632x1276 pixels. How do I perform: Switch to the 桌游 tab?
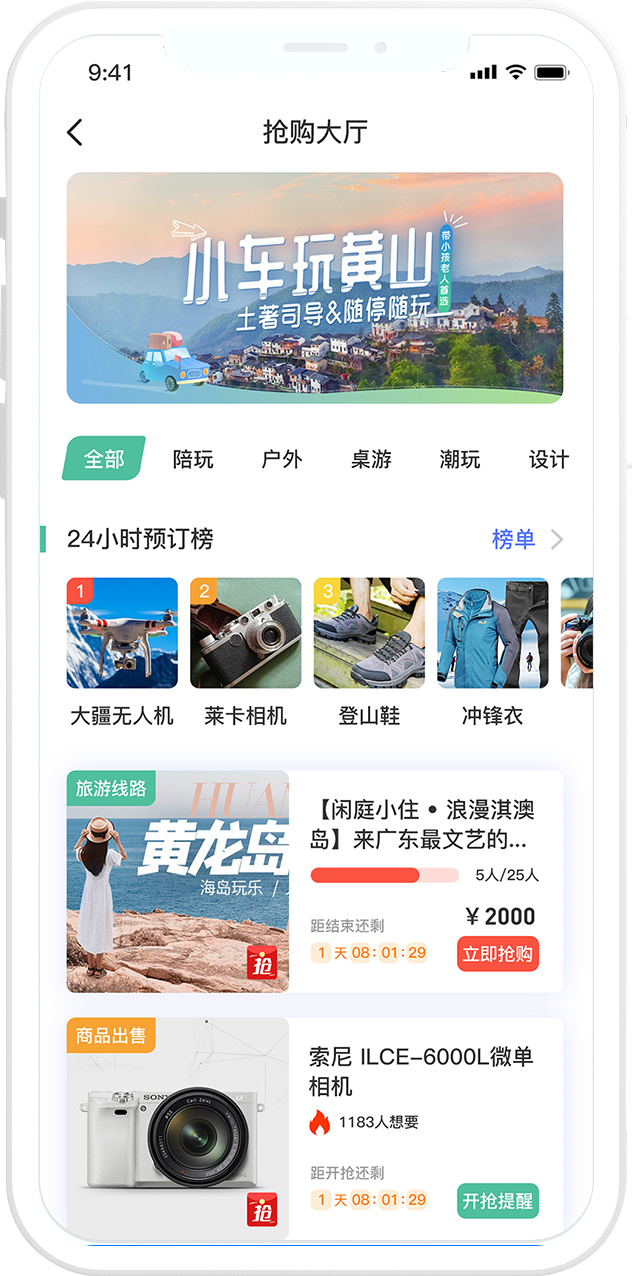coord(370,460)
